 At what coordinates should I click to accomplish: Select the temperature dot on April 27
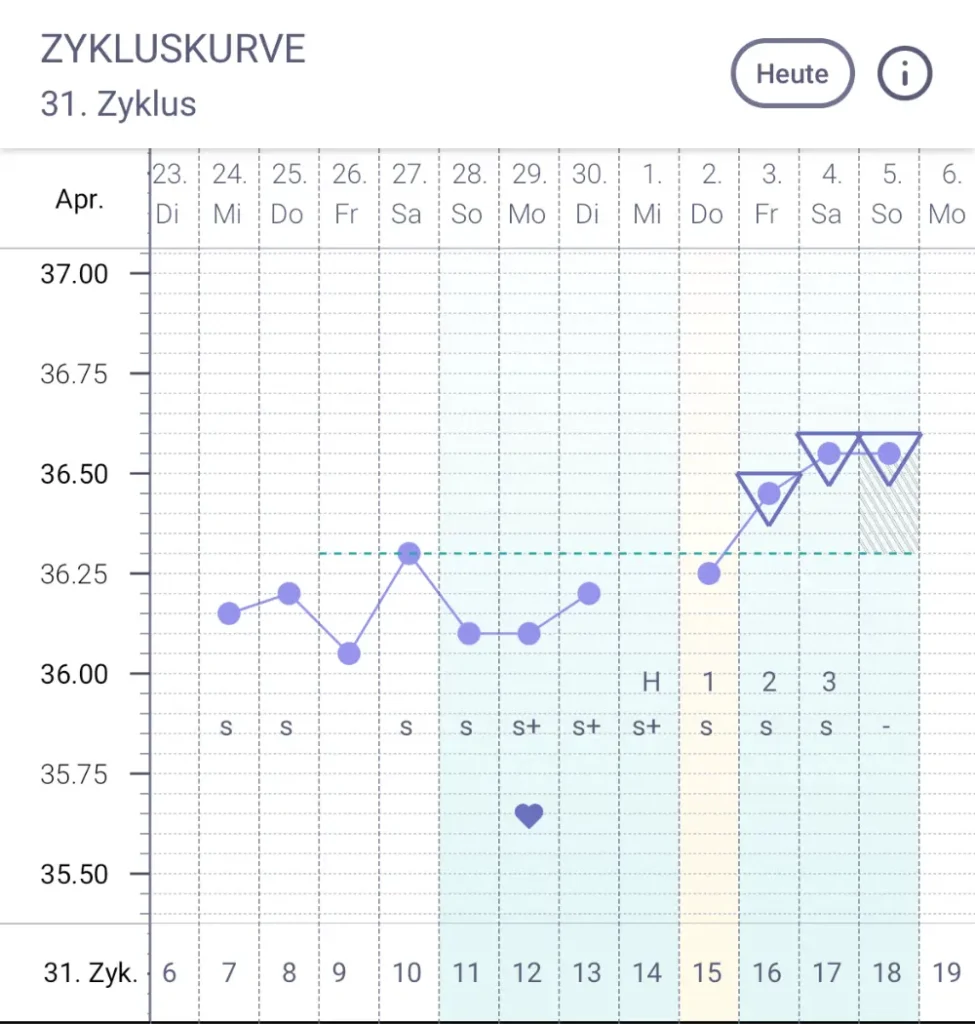pos(408,552)
